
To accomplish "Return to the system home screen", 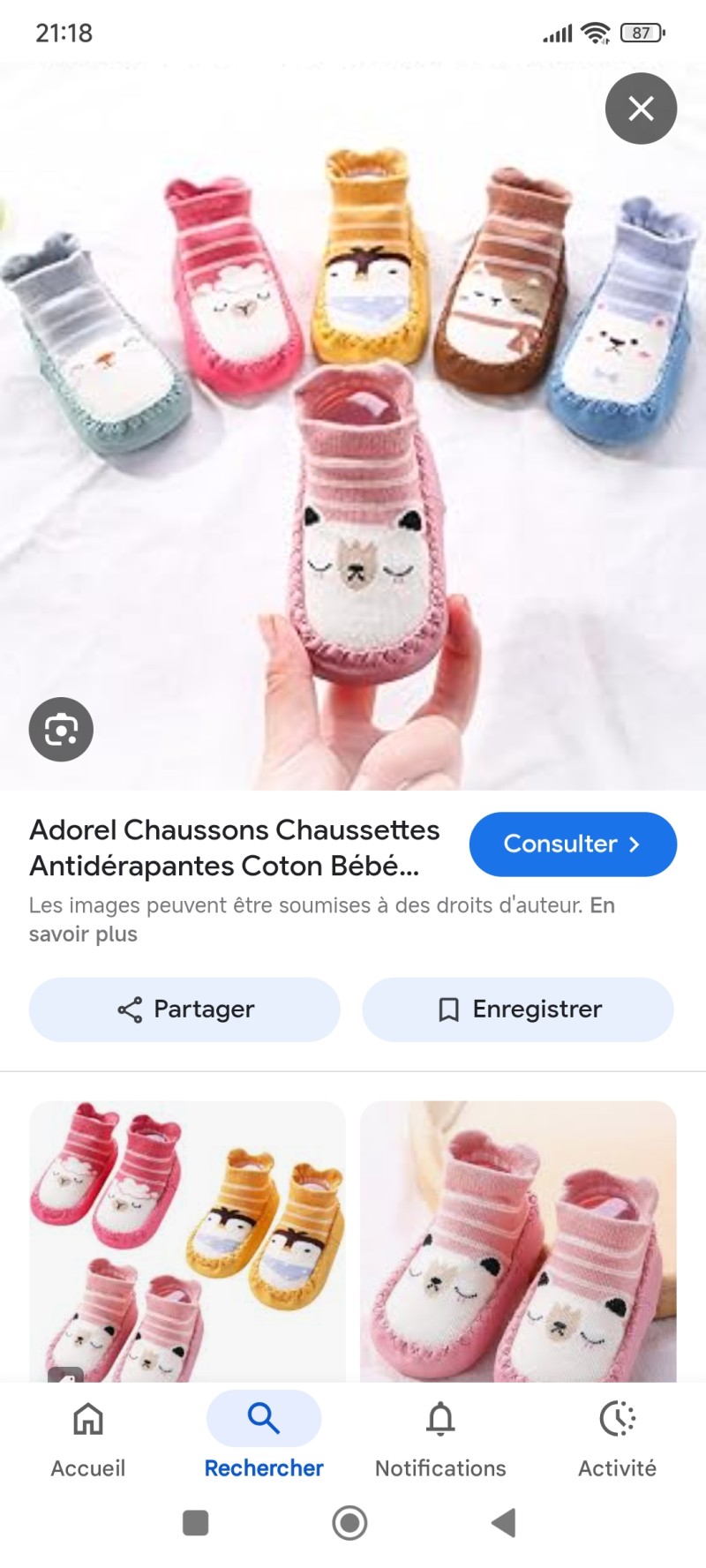I will pos(349,1522).
